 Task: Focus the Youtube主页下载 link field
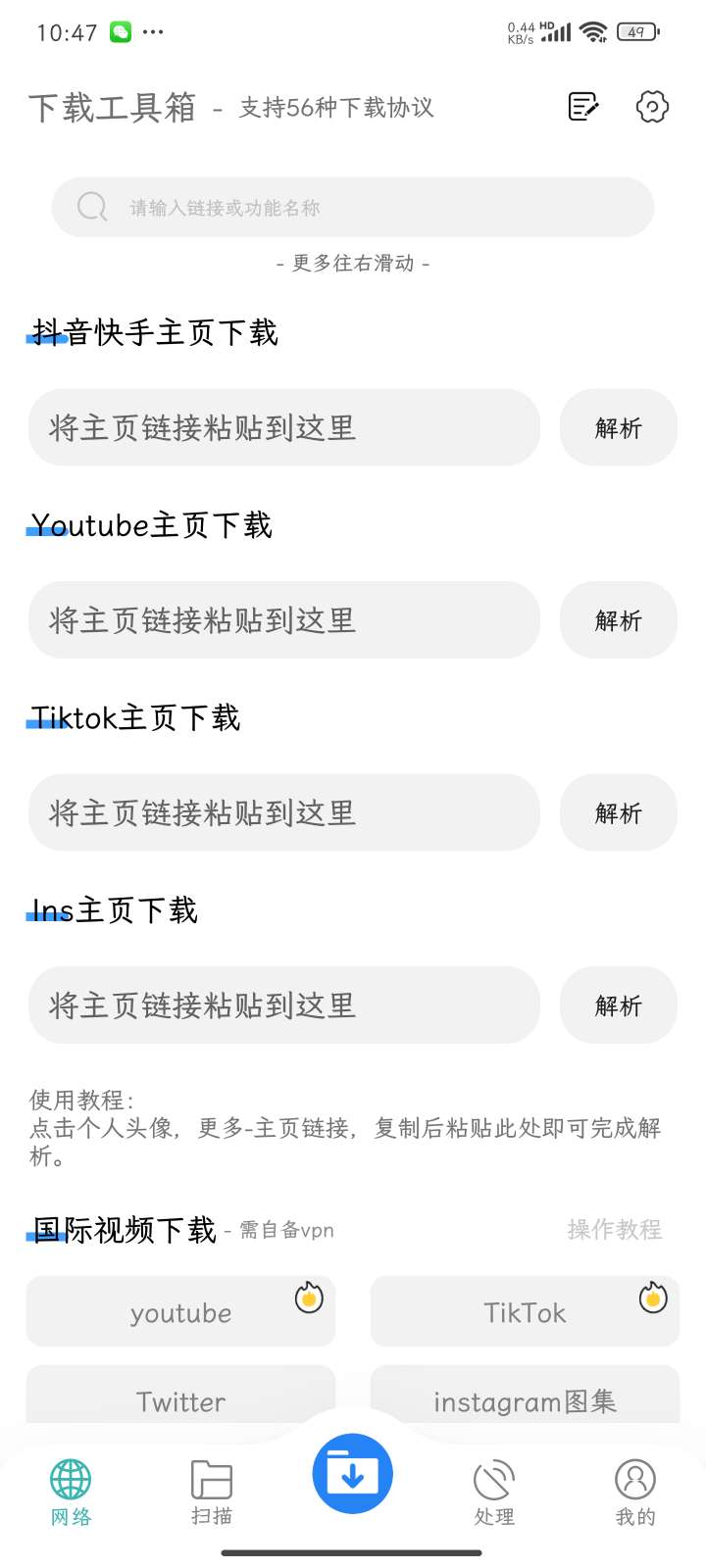[284, 620]
